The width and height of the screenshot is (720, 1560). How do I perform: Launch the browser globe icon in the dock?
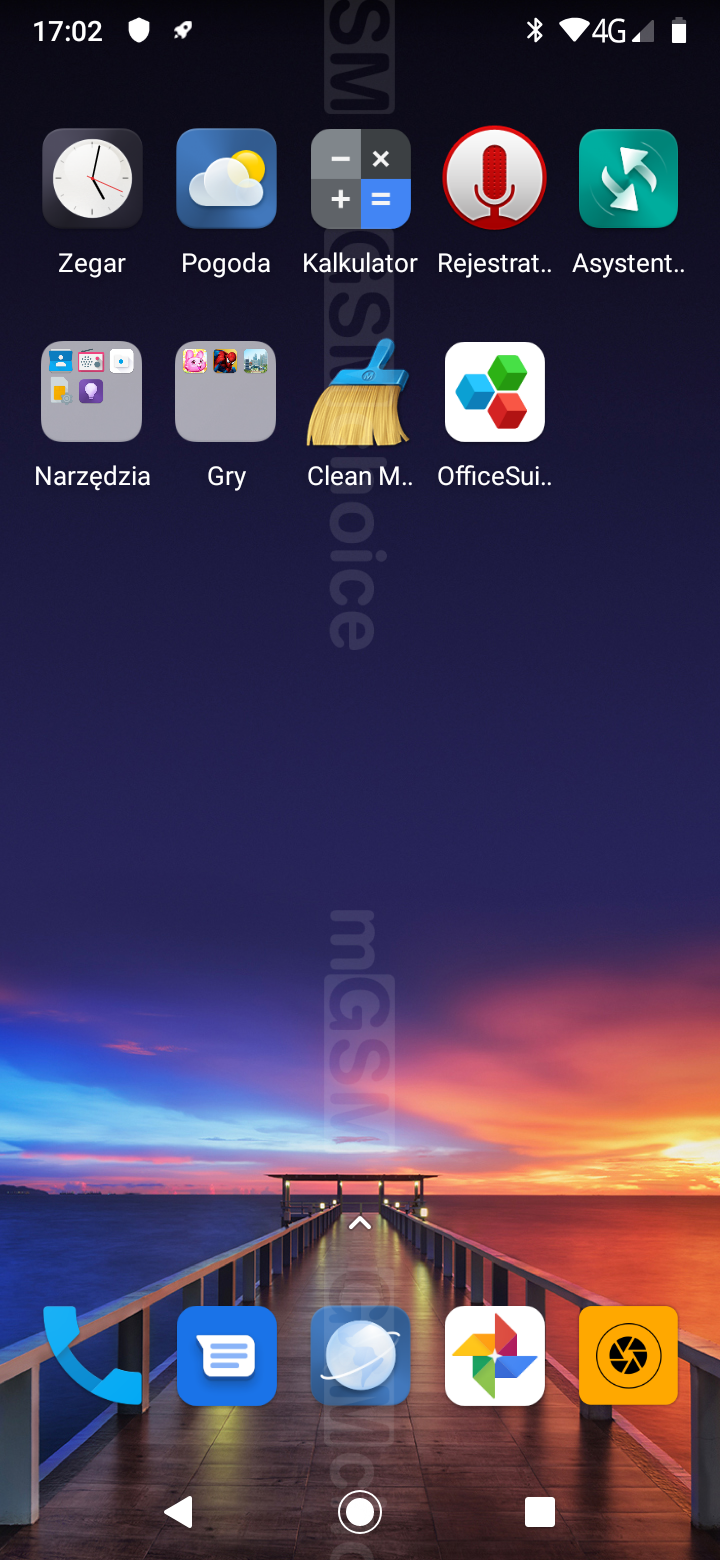(360, 1356)
